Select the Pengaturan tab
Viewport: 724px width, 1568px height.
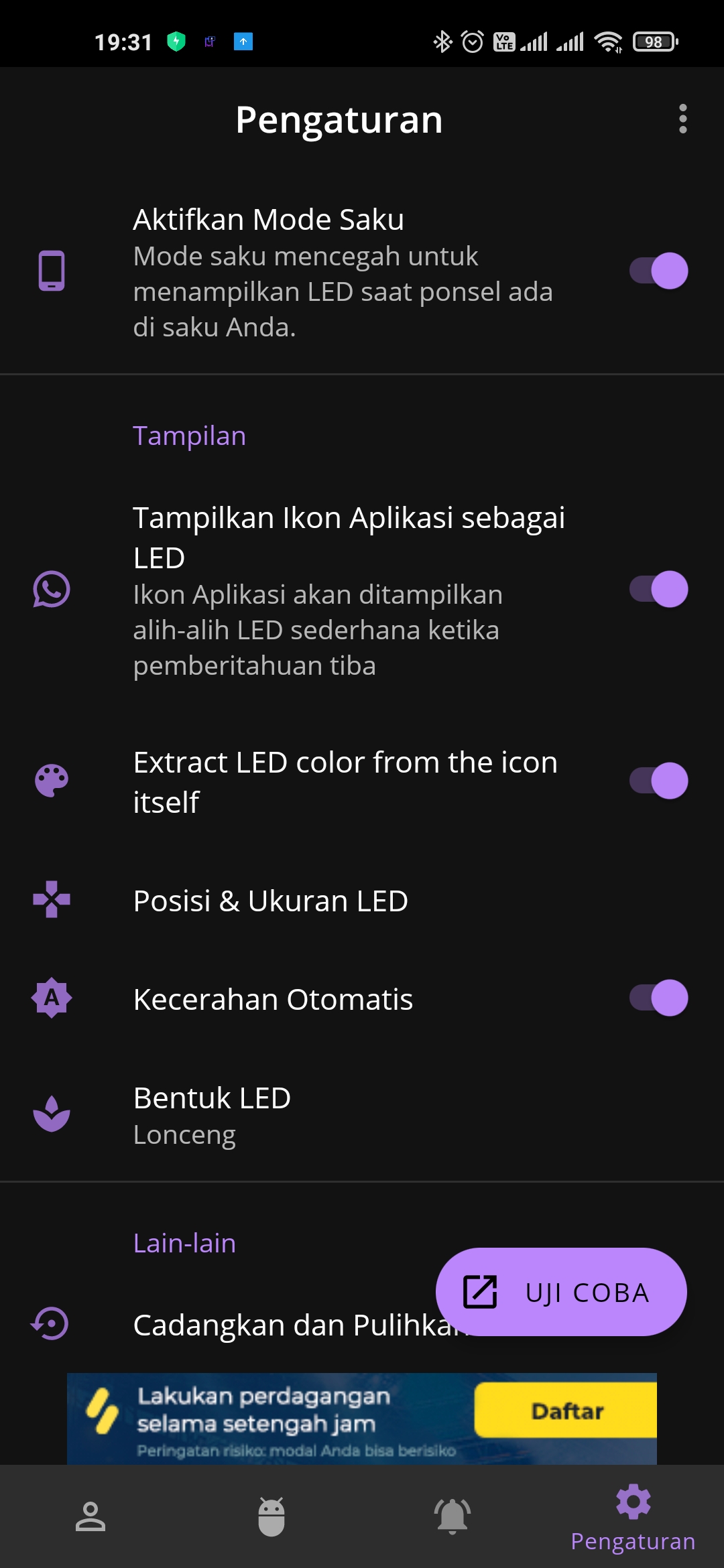(x=633, y=1517)
